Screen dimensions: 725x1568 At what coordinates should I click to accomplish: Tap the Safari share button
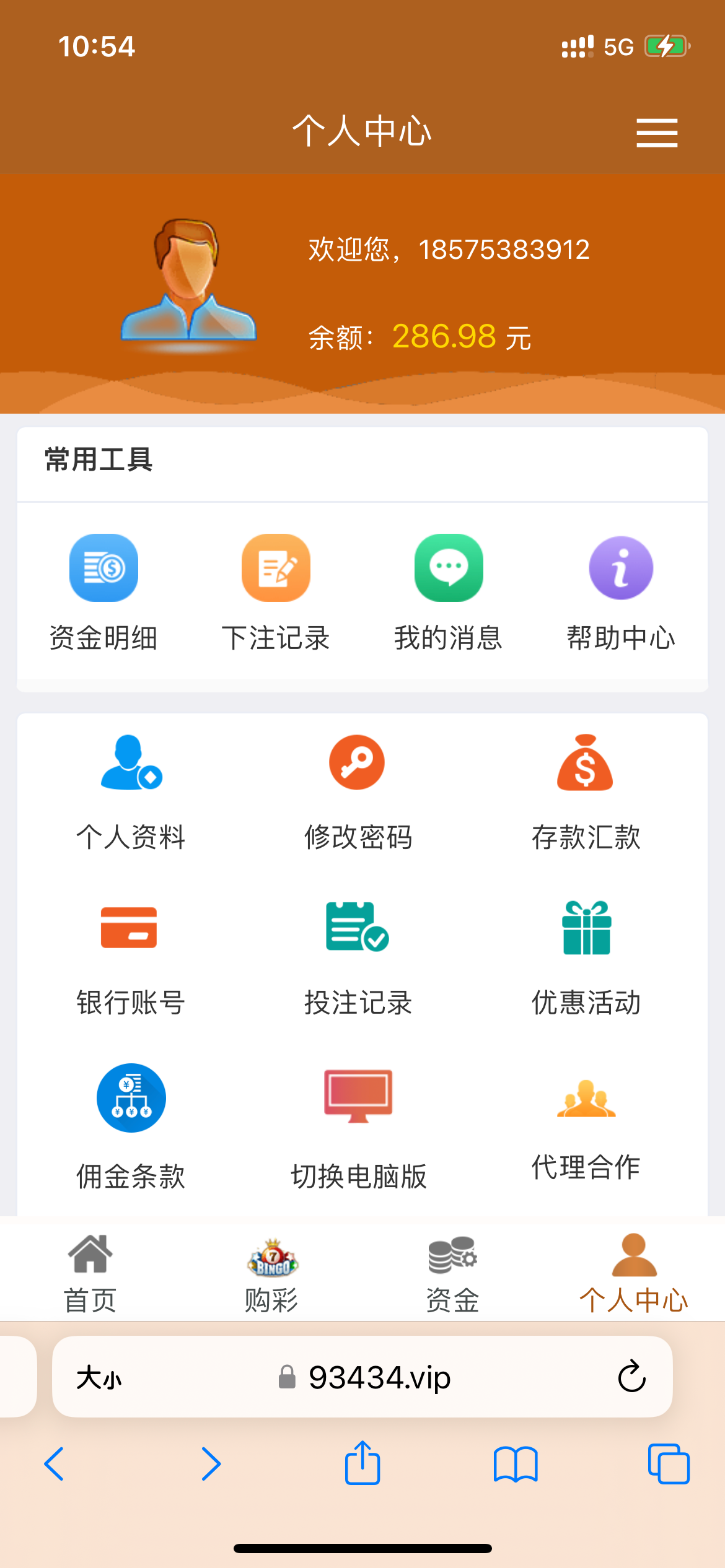coord(362,1464)
